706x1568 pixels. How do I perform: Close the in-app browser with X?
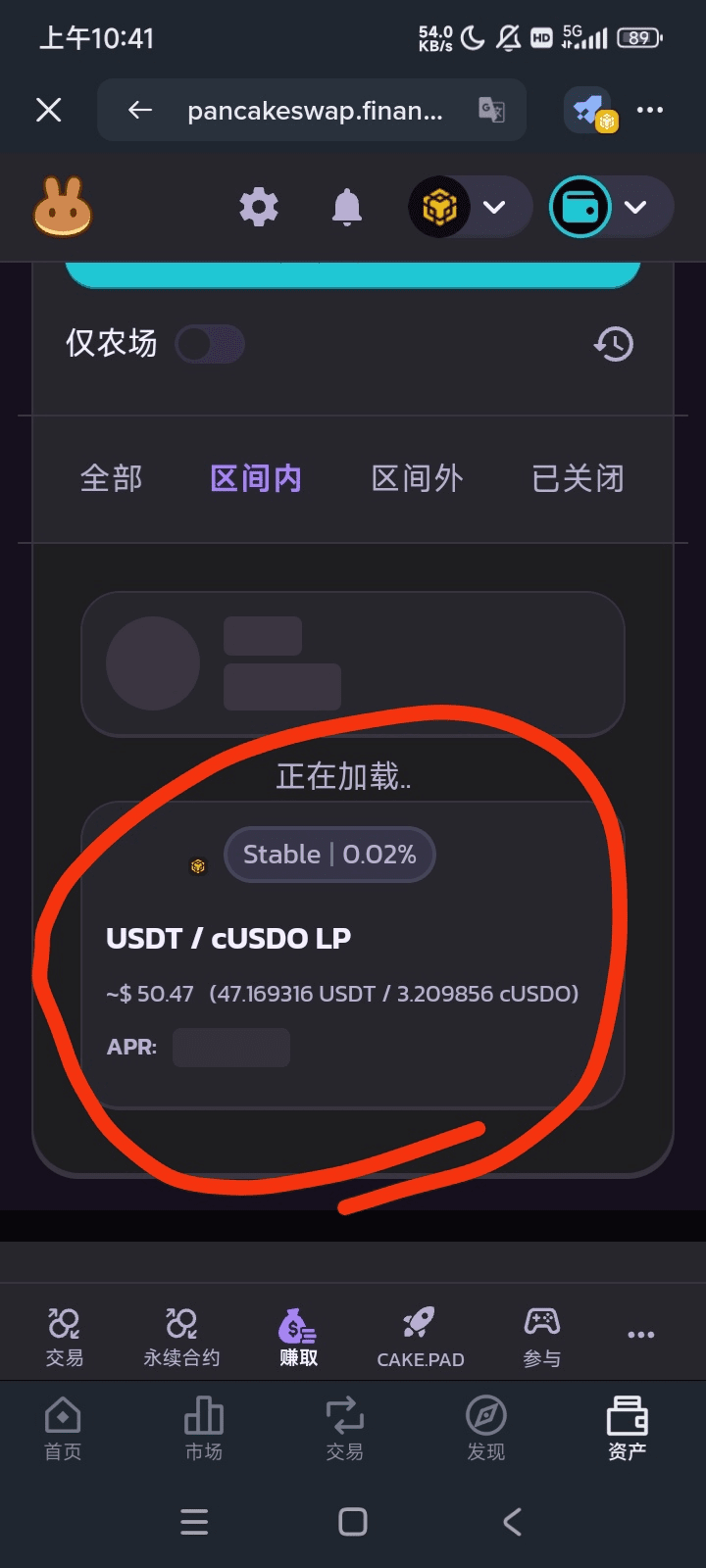point(49,110)
